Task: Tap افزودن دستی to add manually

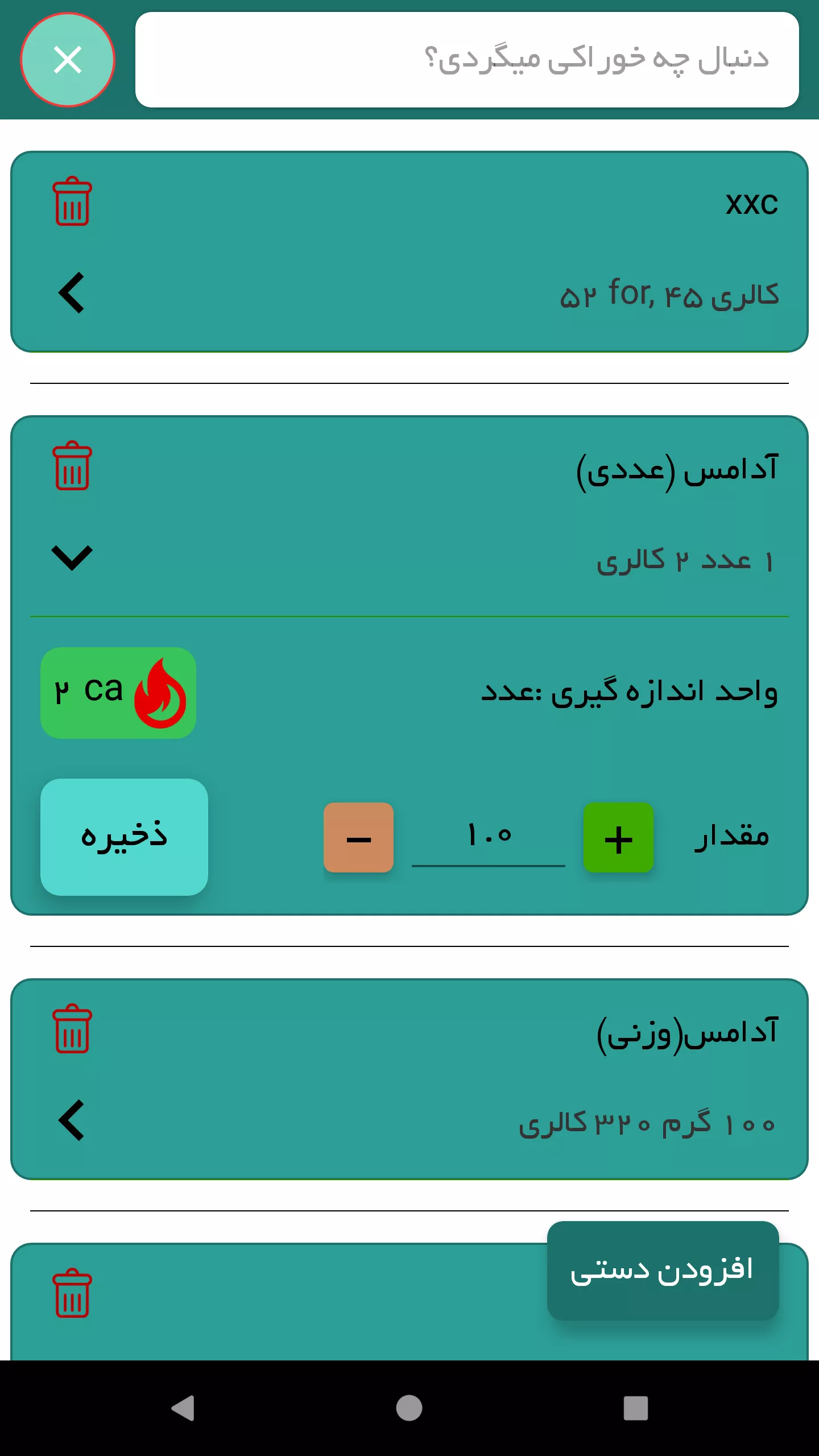Action: pos(663,1271)
